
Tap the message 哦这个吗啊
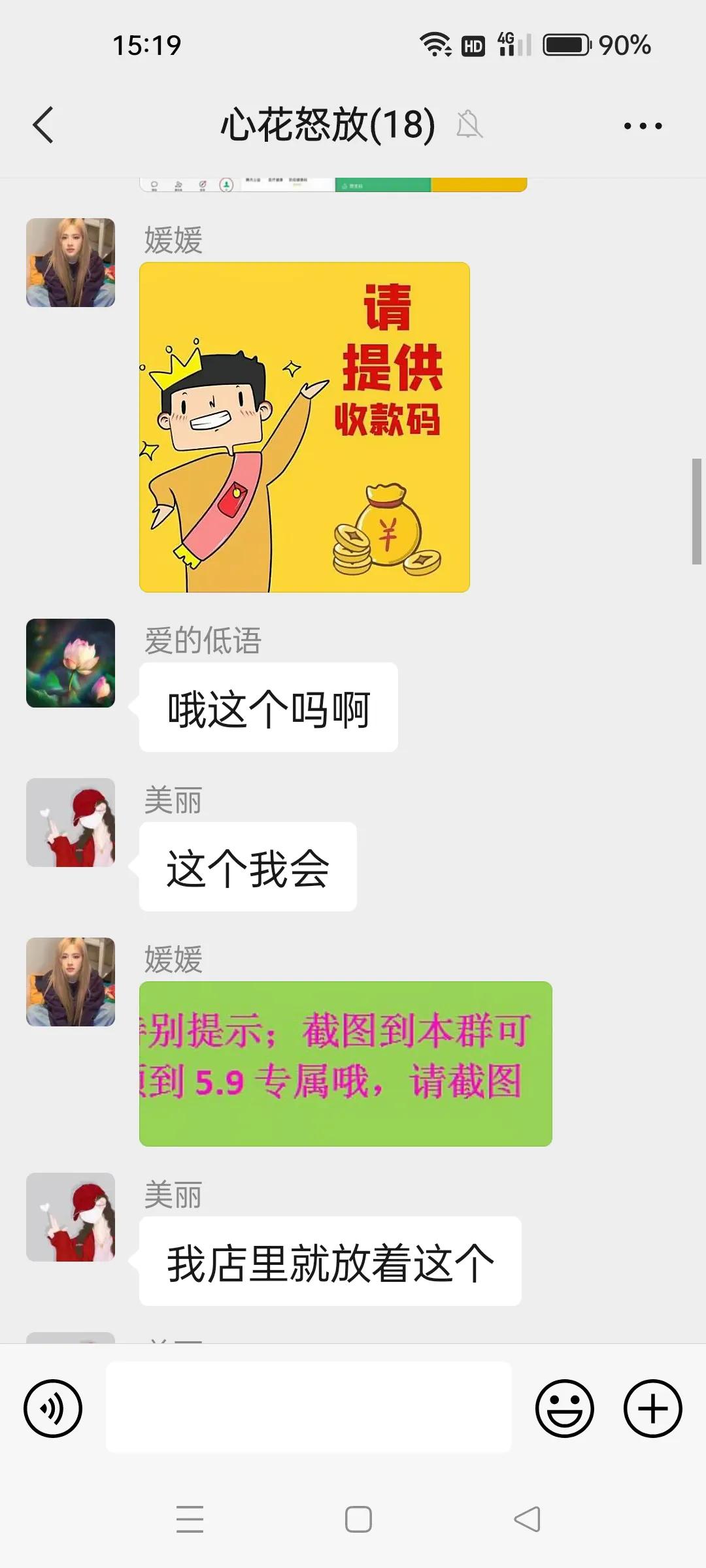268,708
